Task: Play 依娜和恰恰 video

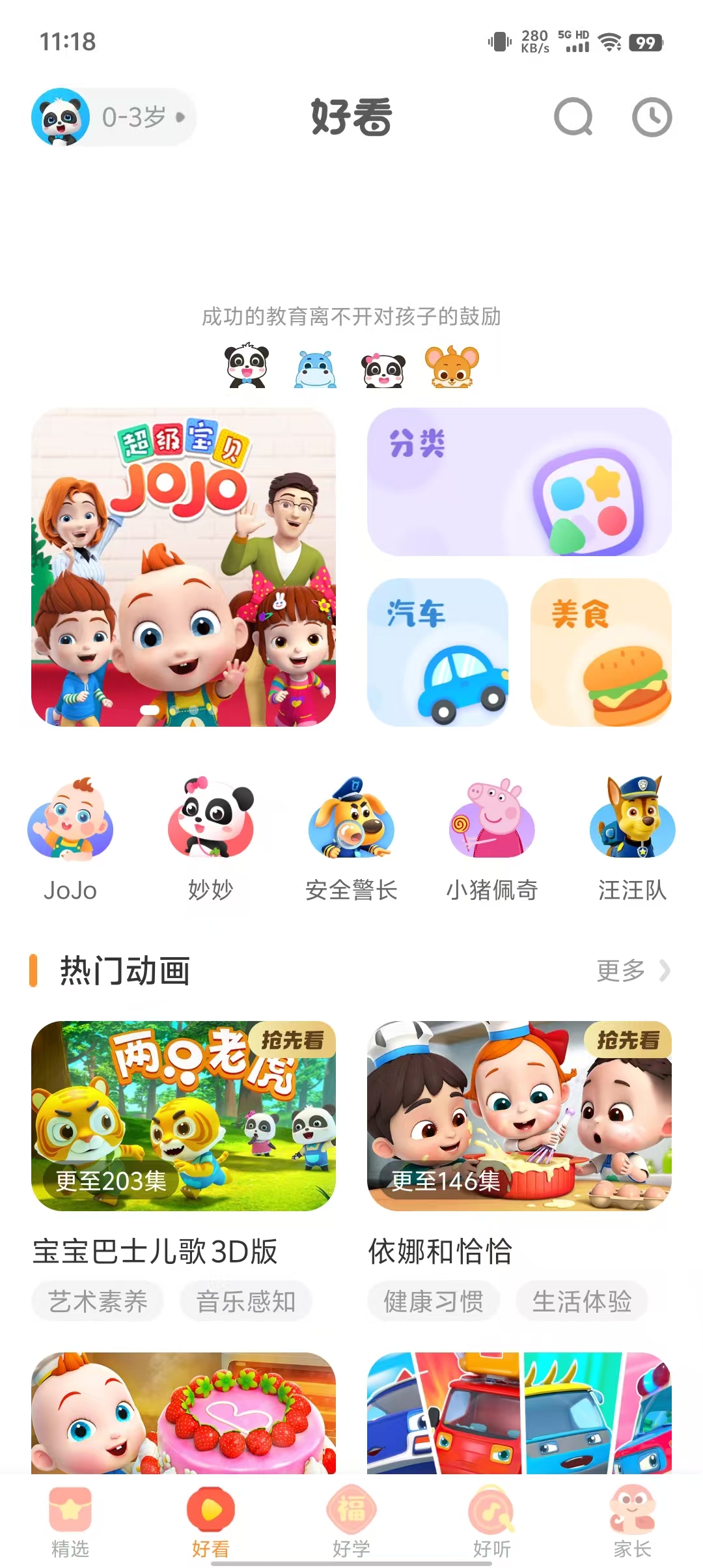Action: point(519,1115)
